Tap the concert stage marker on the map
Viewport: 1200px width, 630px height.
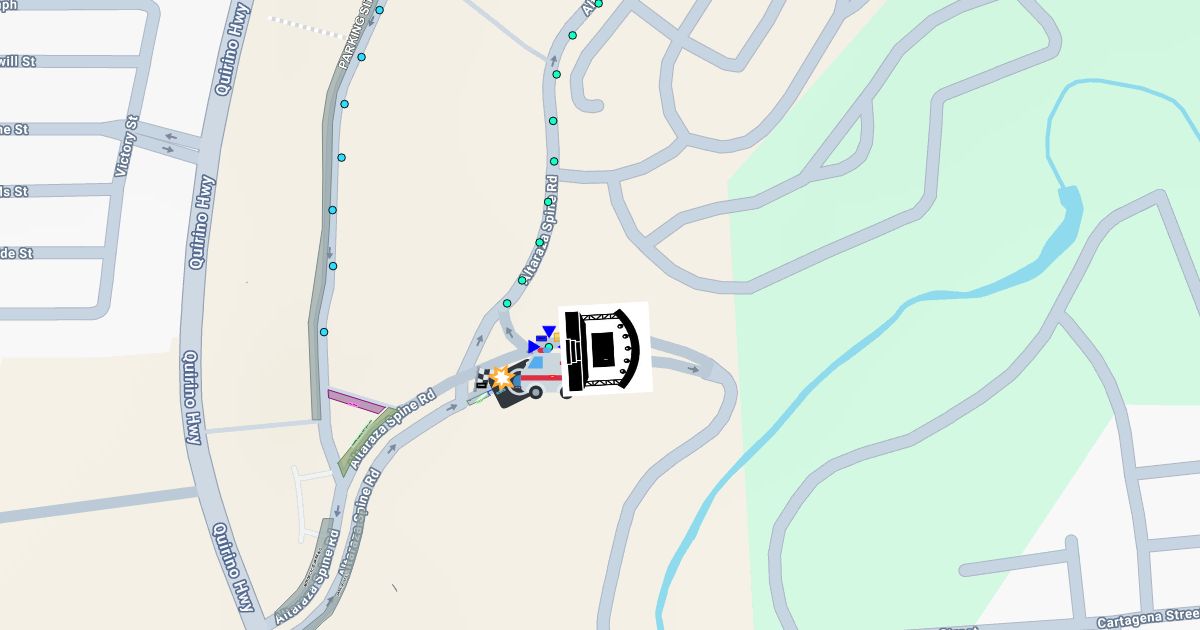[603, 349]
